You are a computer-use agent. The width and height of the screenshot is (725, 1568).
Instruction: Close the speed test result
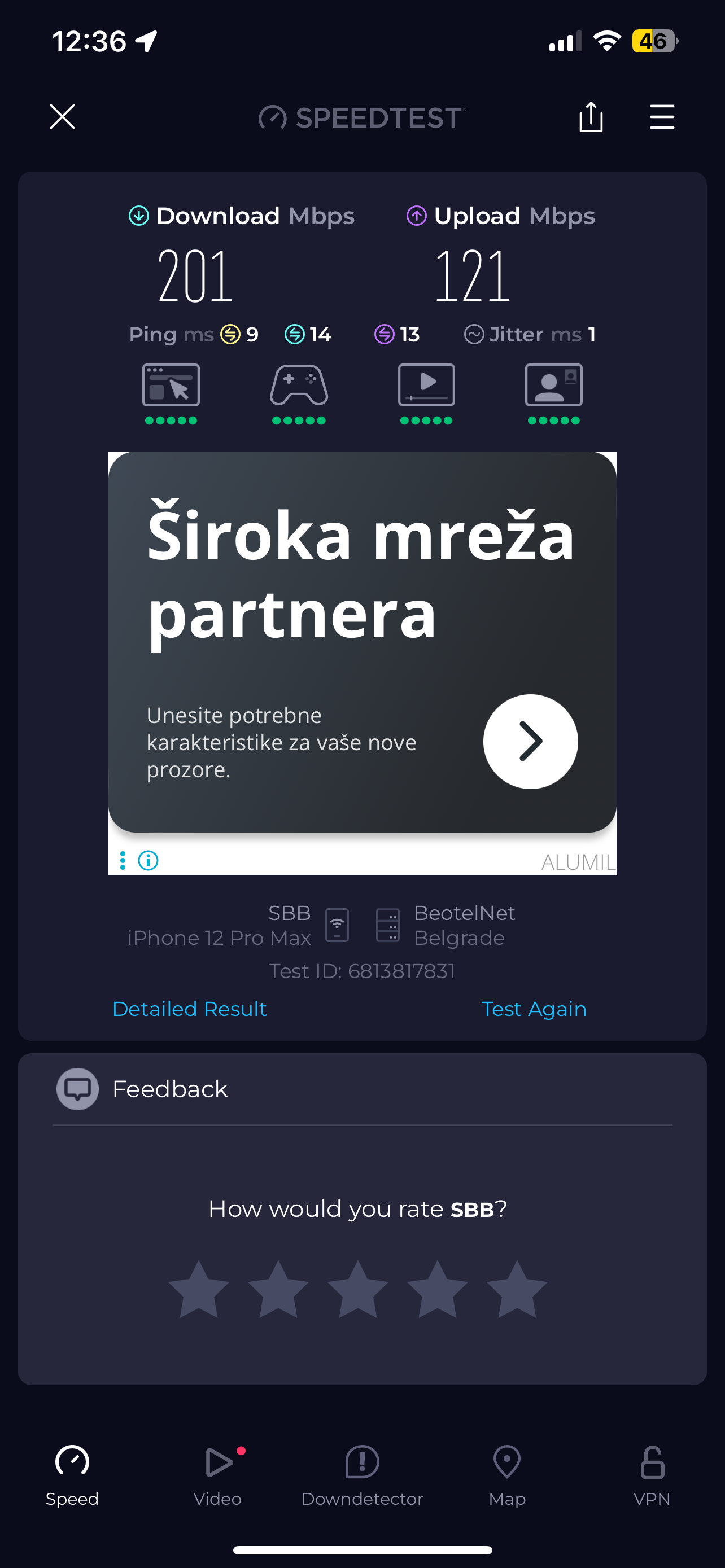tap(62, 117)
